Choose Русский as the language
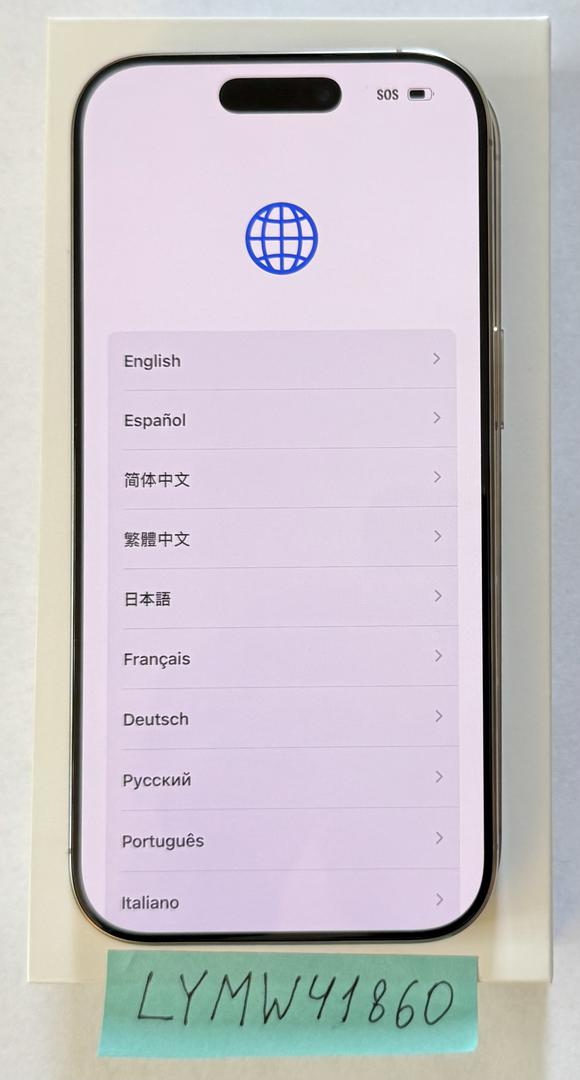The width and height of the screenshot is (580, 1080). (282, 778)
